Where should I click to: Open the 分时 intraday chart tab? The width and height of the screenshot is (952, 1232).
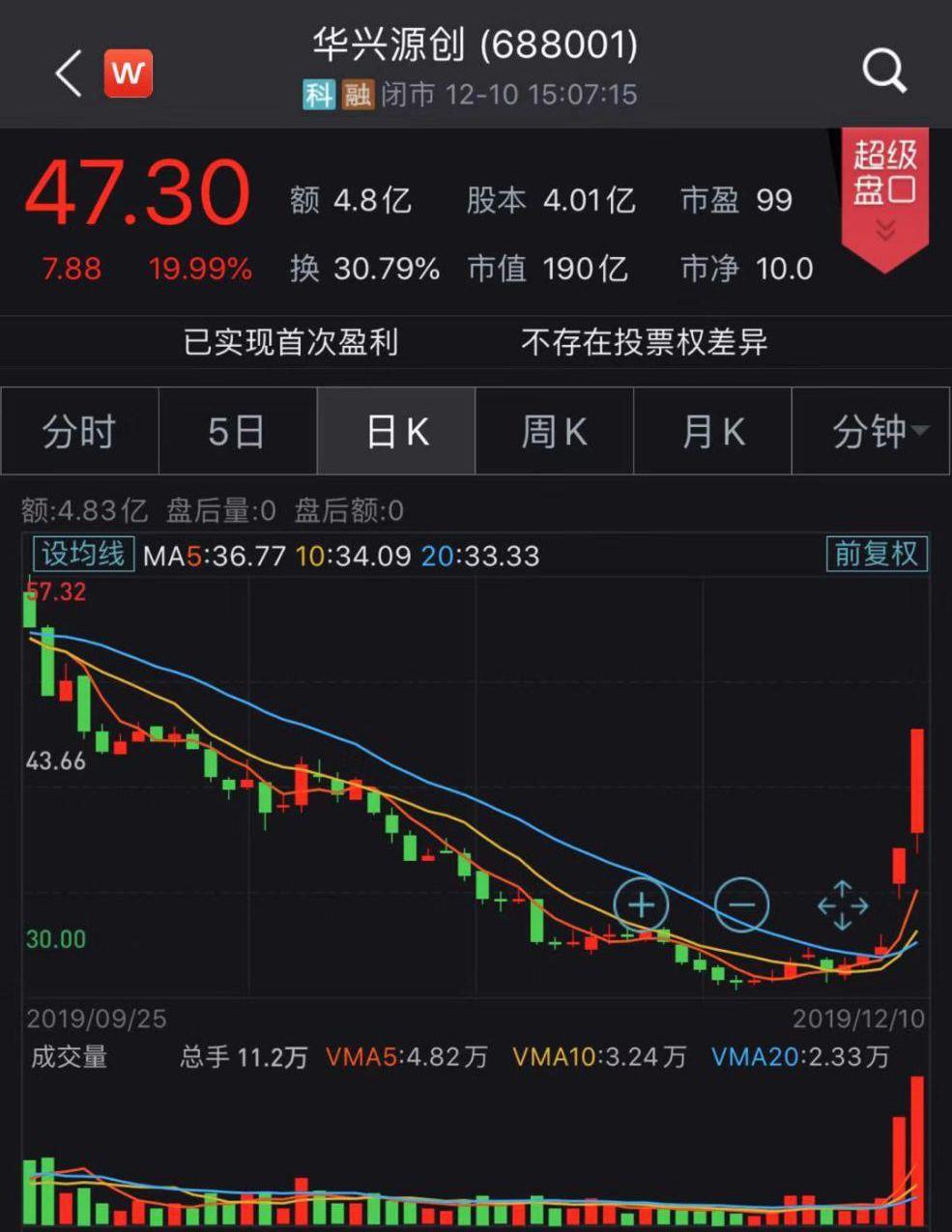pyautogui.click(x=79, y=431)
